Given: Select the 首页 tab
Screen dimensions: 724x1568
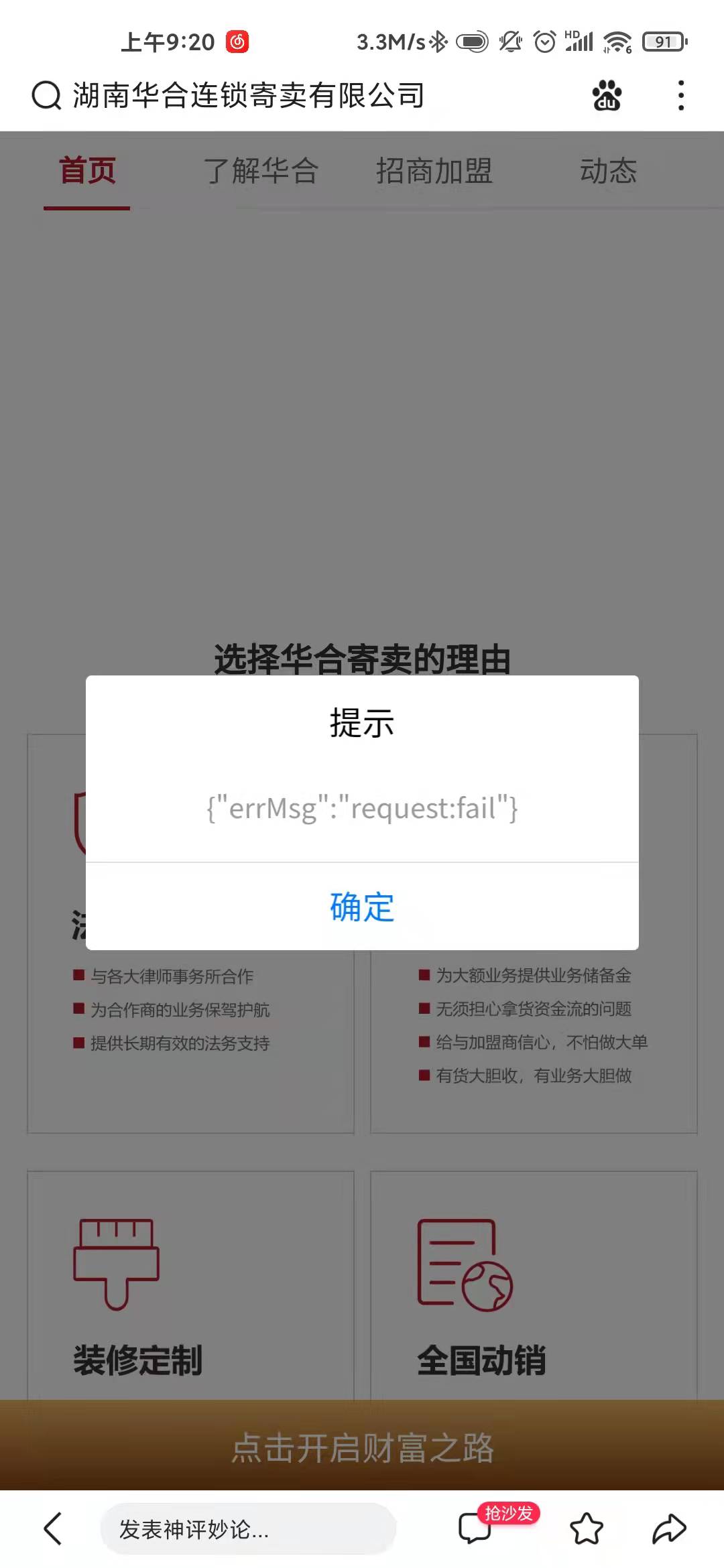Looking at the screenshot, I should 87,171.
